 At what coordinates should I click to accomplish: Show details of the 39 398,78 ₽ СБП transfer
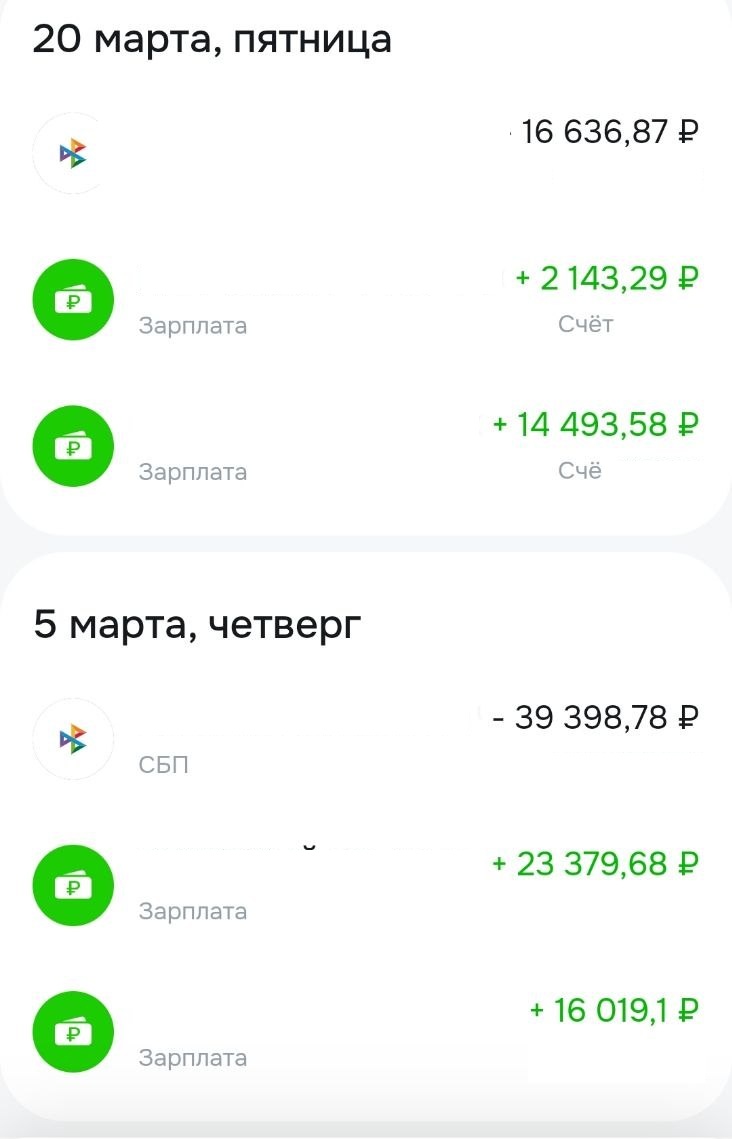[366, 738]
